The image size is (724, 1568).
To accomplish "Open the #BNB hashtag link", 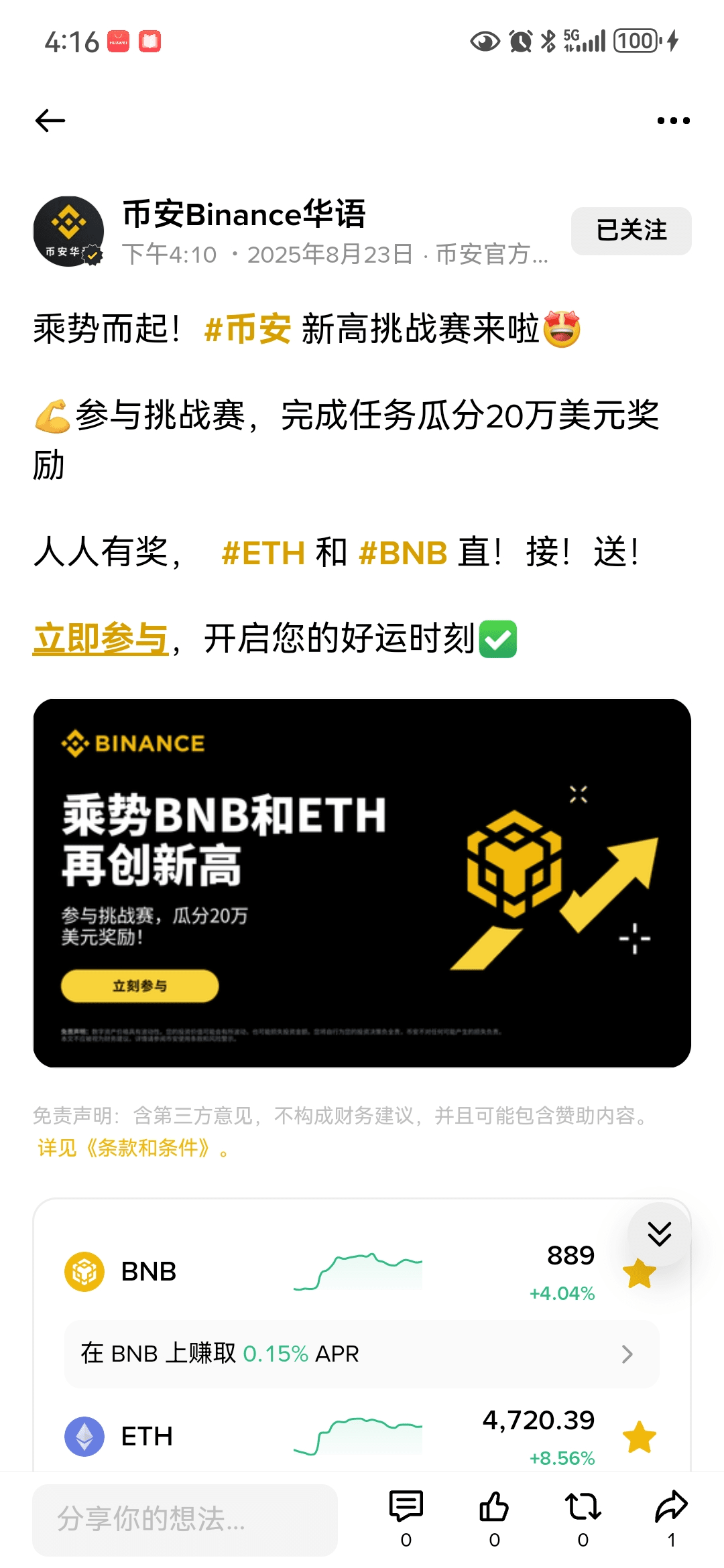I will point(403,553).
